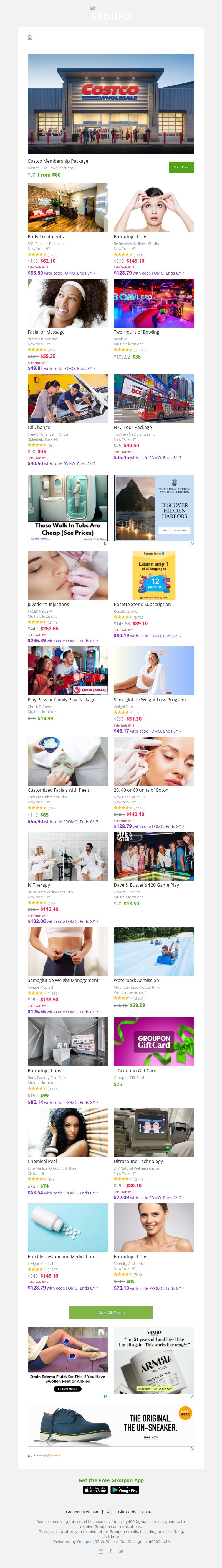222x1568 pixels.
Task: Open the Contact link
Action: point(149,1511)
